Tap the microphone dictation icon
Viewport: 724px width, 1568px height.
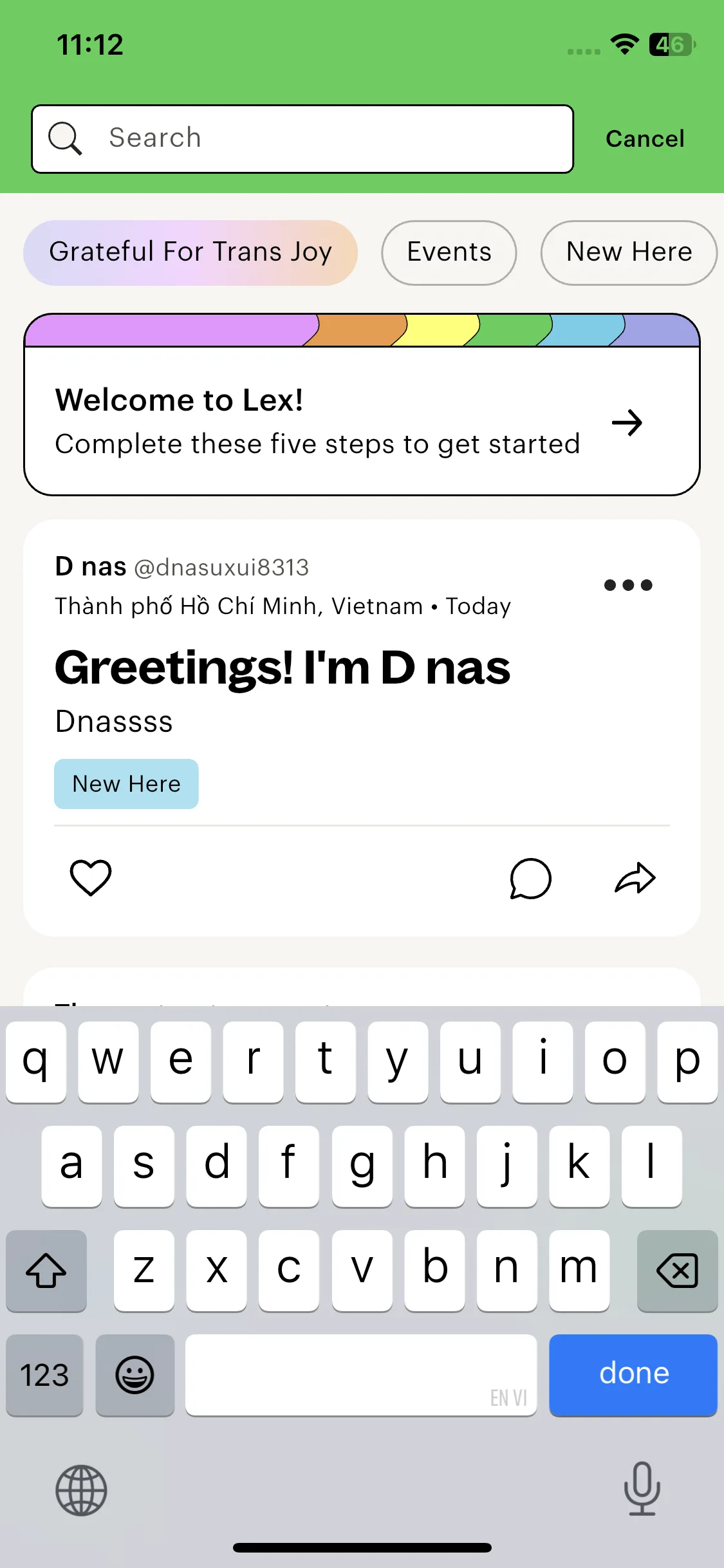coord(642,1489)
